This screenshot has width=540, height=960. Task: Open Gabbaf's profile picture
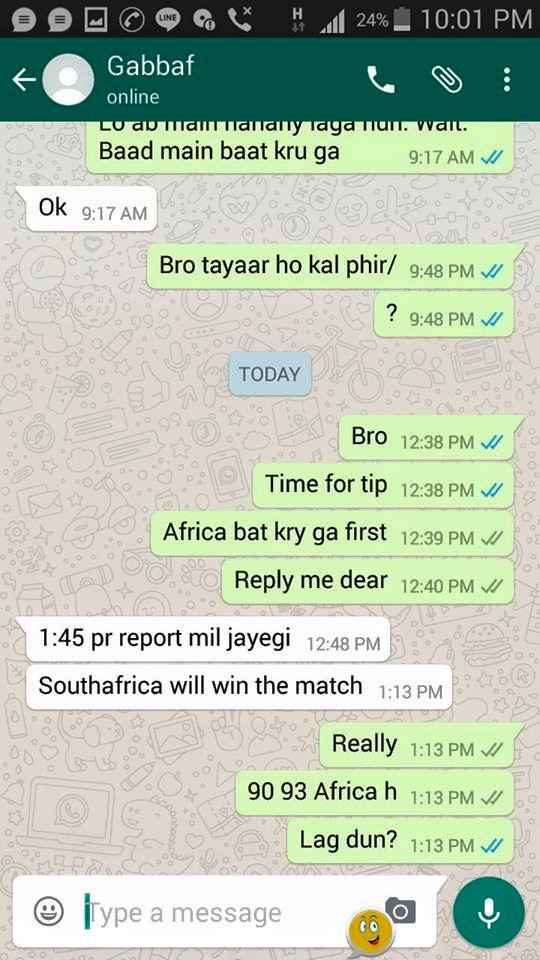click(68, 80)
